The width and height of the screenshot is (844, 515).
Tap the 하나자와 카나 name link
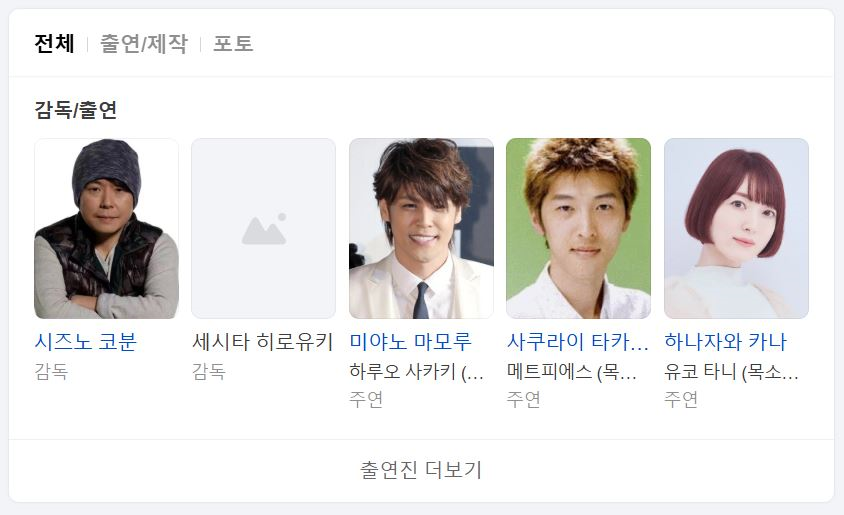[726, 342]
